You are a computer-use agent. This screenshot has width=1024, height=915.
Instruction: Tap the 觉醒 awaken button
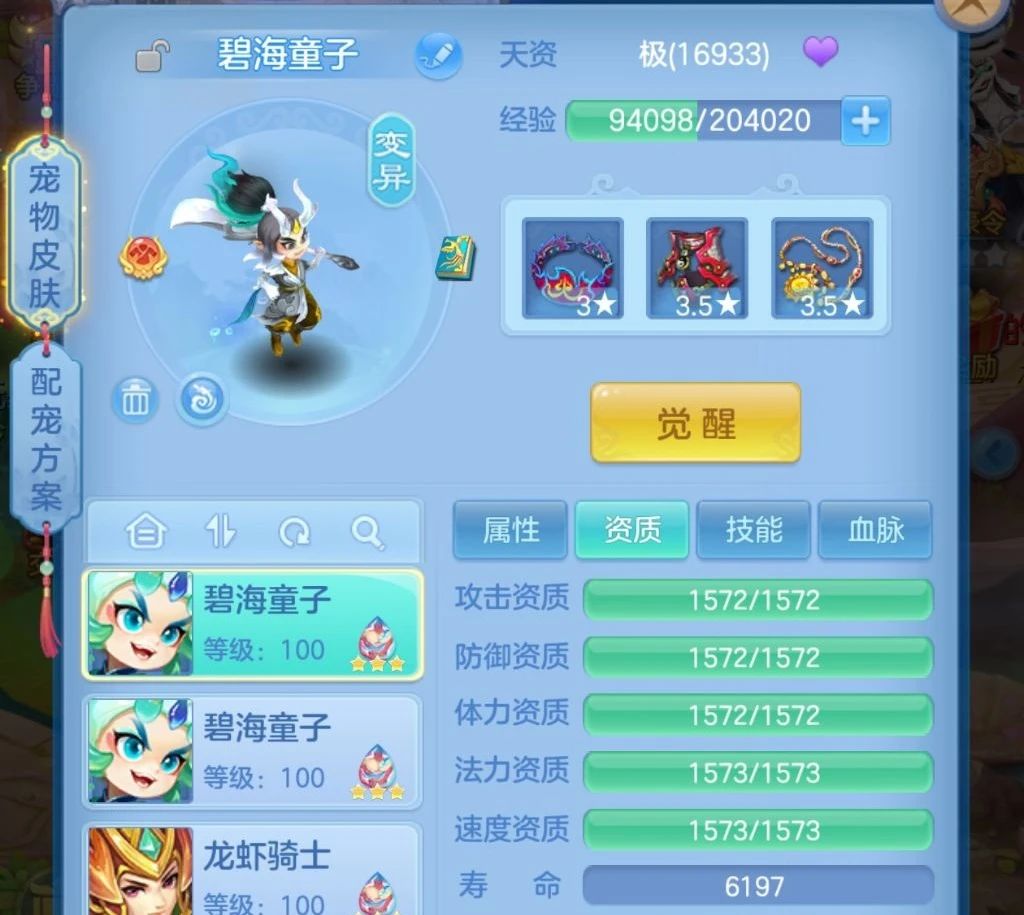695,423
